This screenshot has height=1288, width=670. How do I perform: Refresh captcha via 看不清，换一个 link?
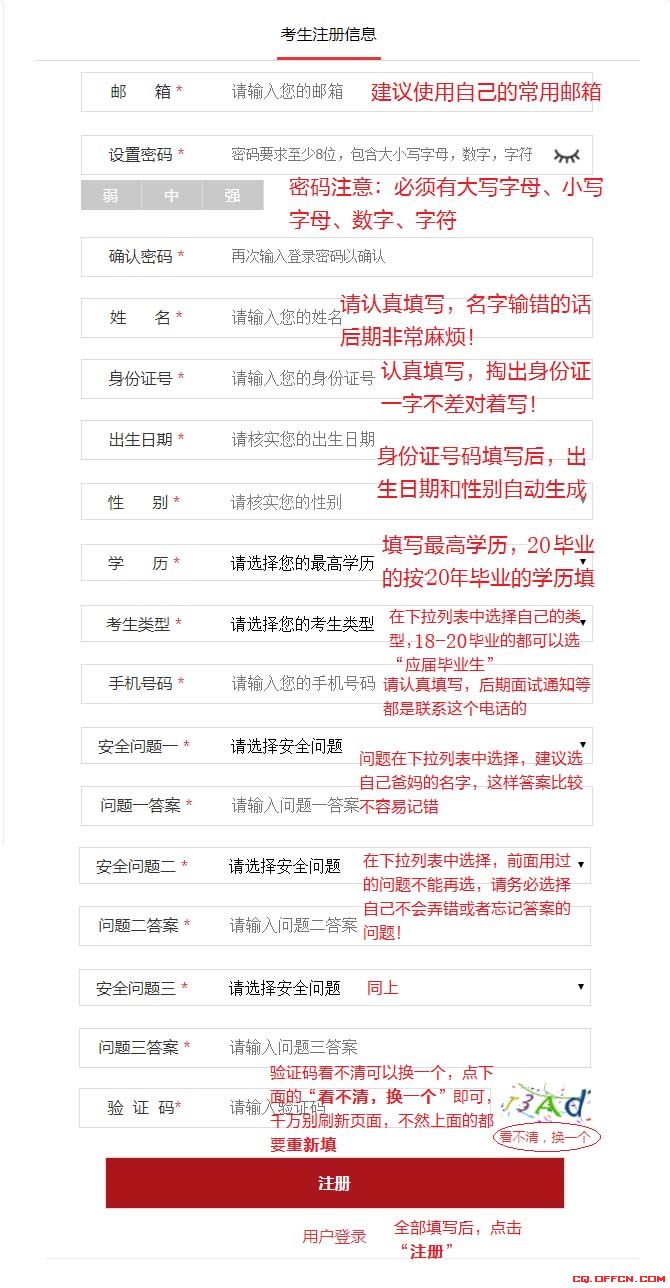pos(546,1137)
